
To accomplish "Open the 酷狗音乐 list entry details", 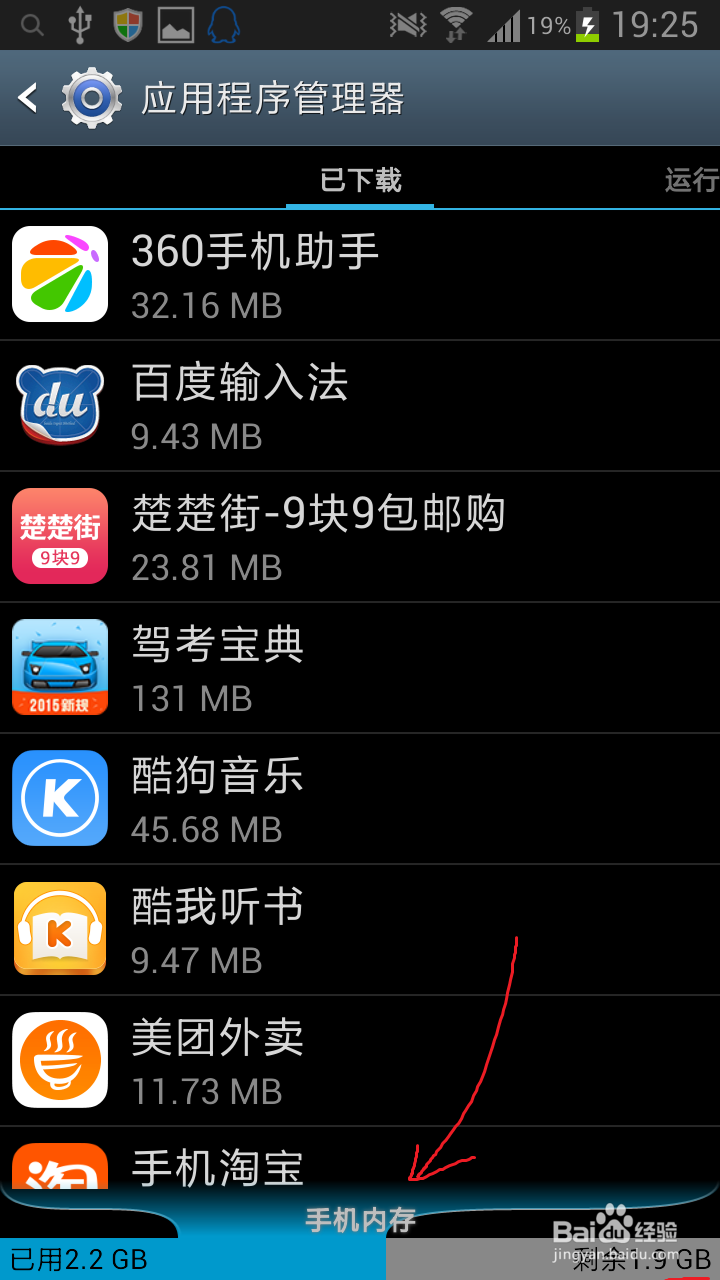I will click(300, 798).
